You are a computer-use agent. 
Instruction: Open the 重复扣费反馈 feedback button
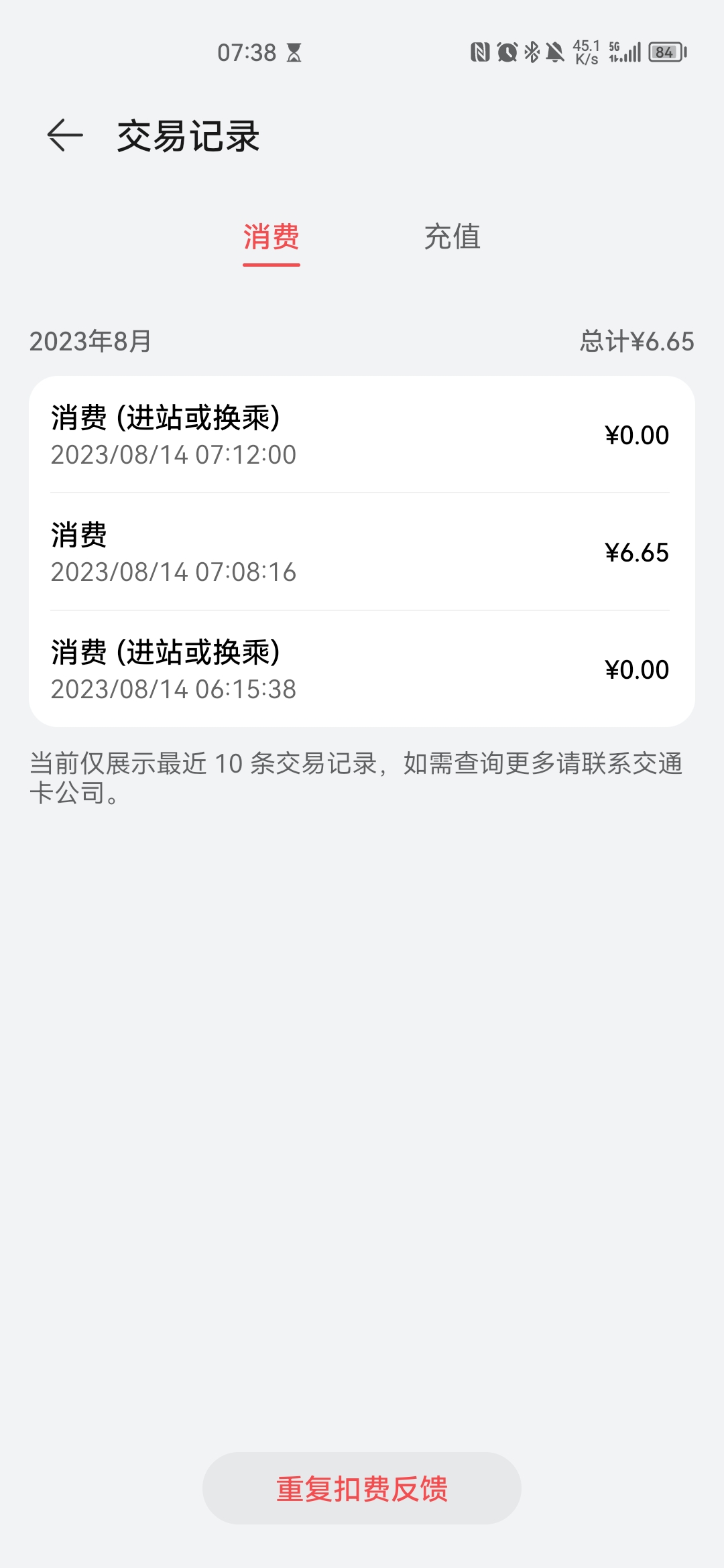click(x=362, y=1488)
